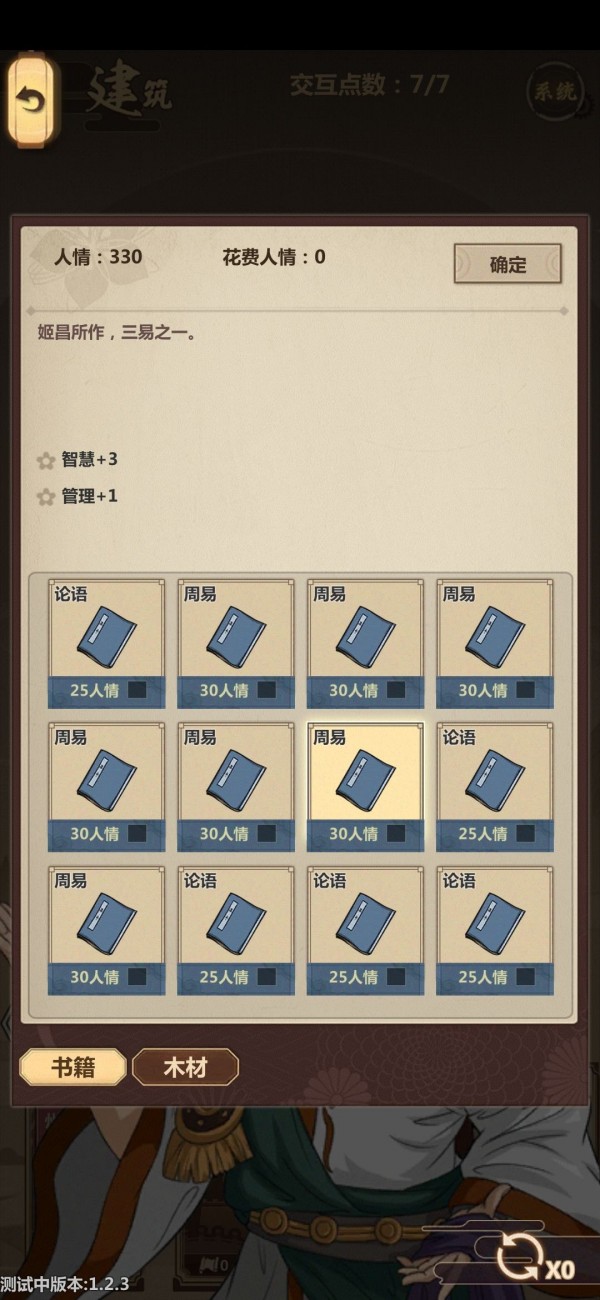Switch to the 木材 tab
The width and height of the screenshot is (600, 1300).
point(185,1067)
